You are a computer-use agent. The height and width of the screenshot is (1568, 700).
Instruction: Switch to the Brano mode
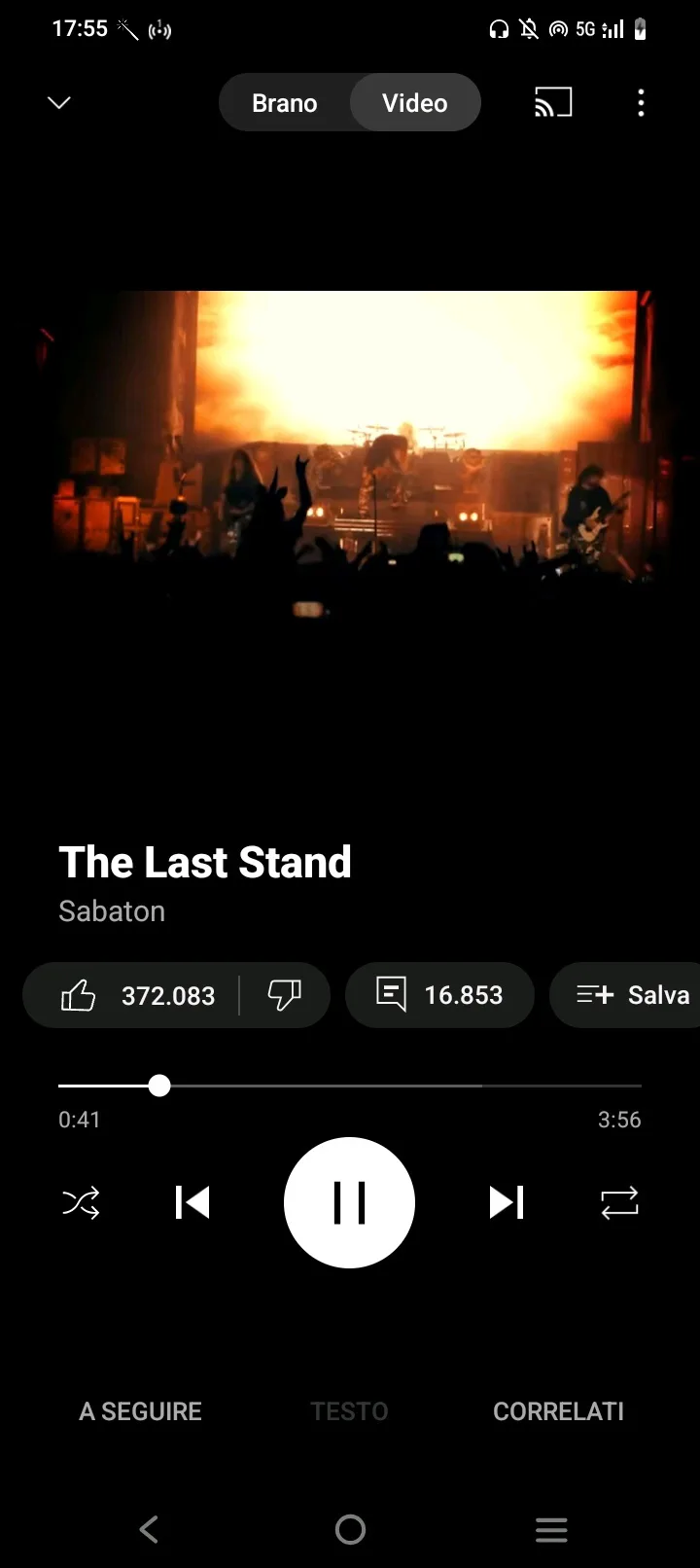click(x=285, y=103)
